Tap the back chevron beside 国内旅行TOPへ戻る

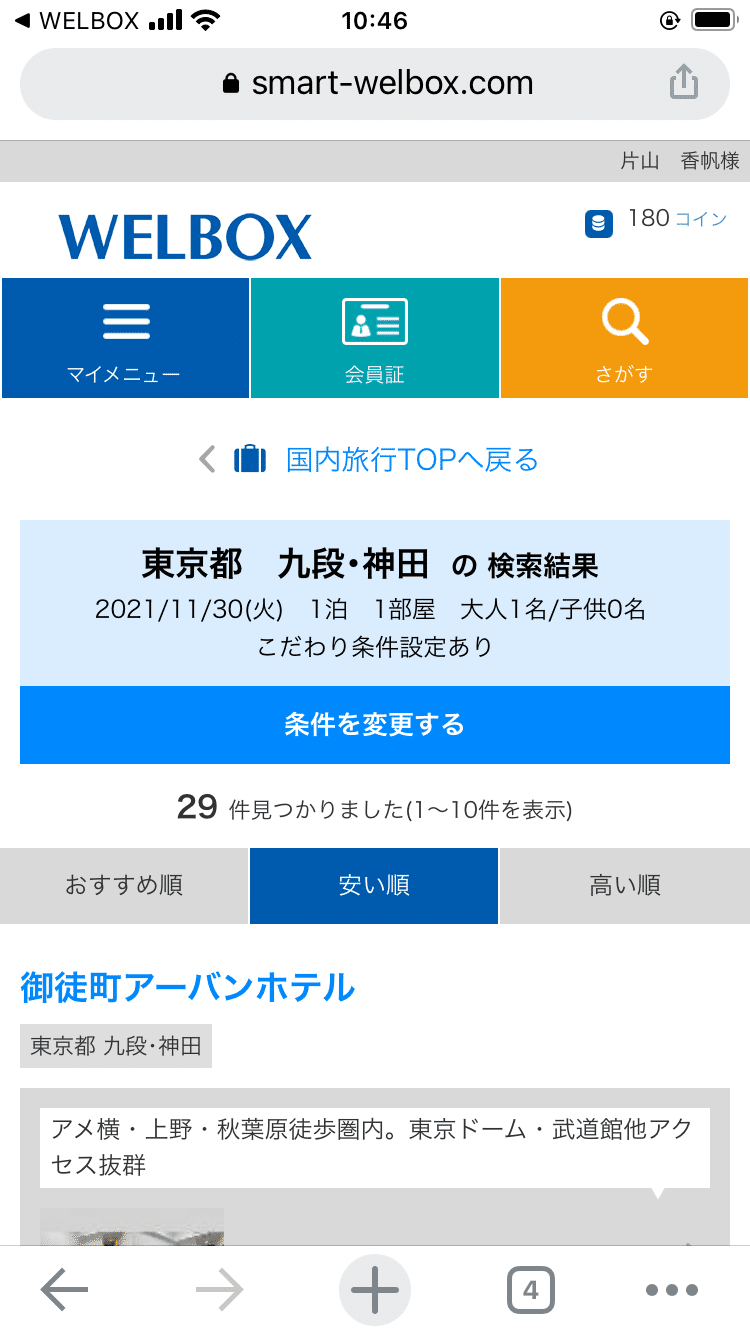click(x=206, y=459)
